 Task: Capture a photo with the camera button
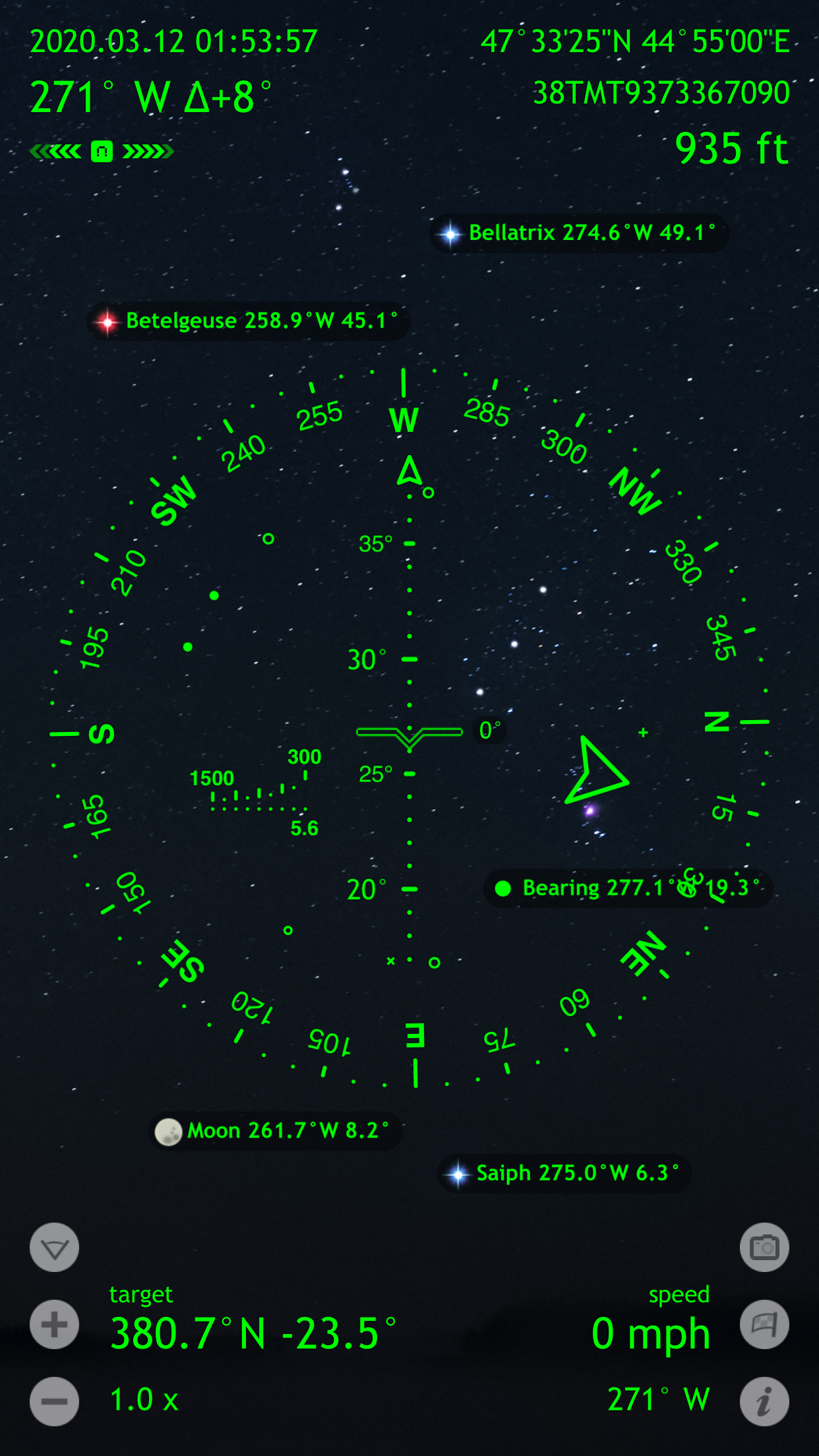[x=764, y=1248]
